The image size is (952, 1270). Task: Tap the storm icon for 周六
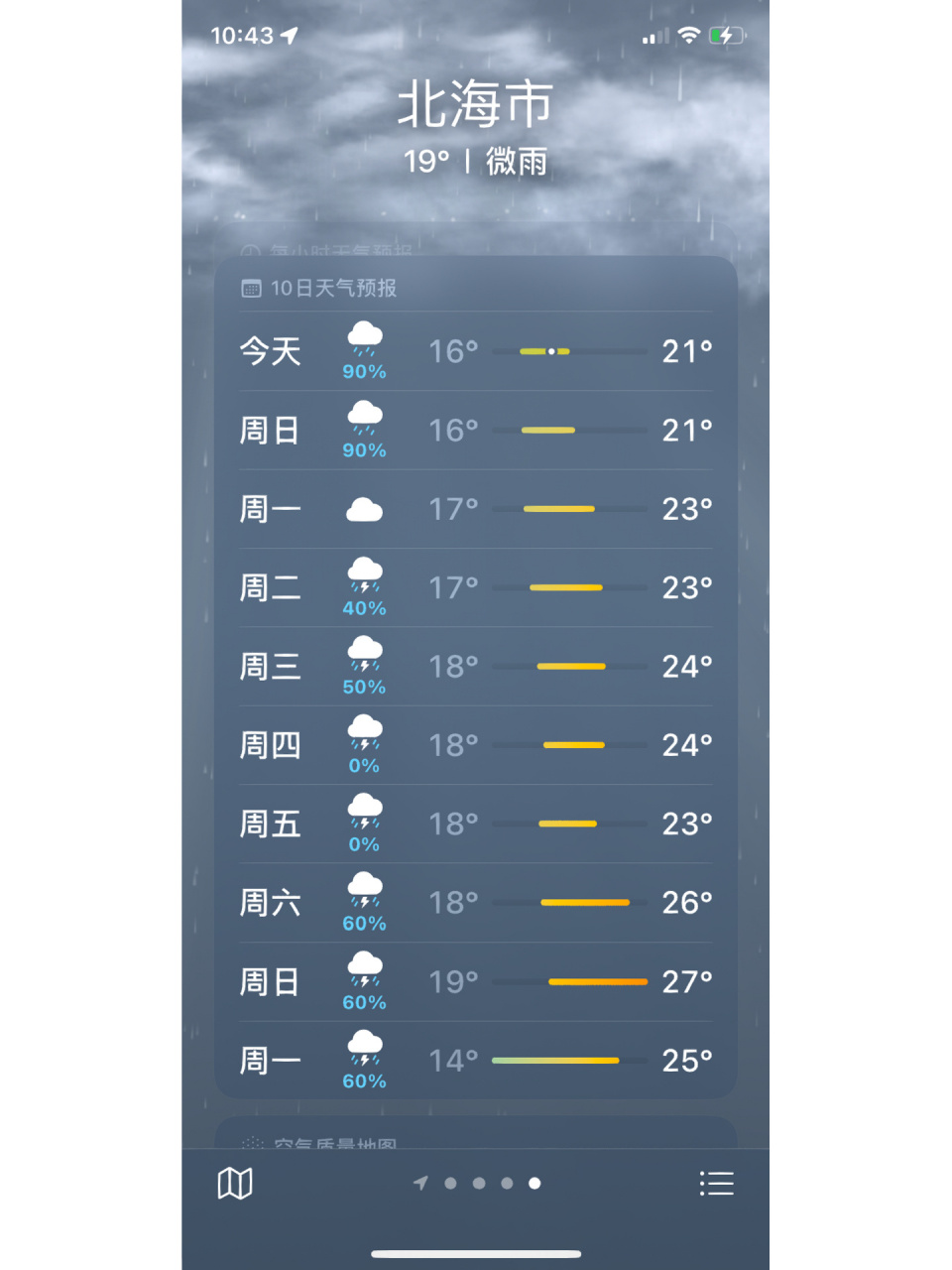tap(365, 893)
